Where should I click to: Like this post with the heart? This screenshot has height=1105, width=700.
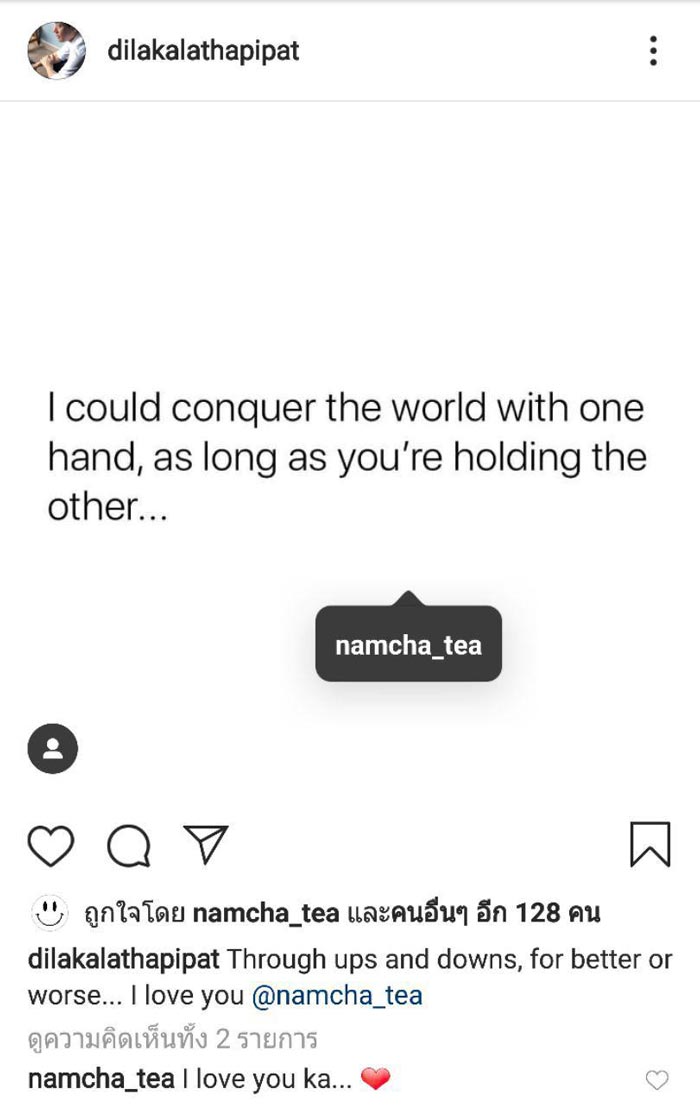(50, 845)
